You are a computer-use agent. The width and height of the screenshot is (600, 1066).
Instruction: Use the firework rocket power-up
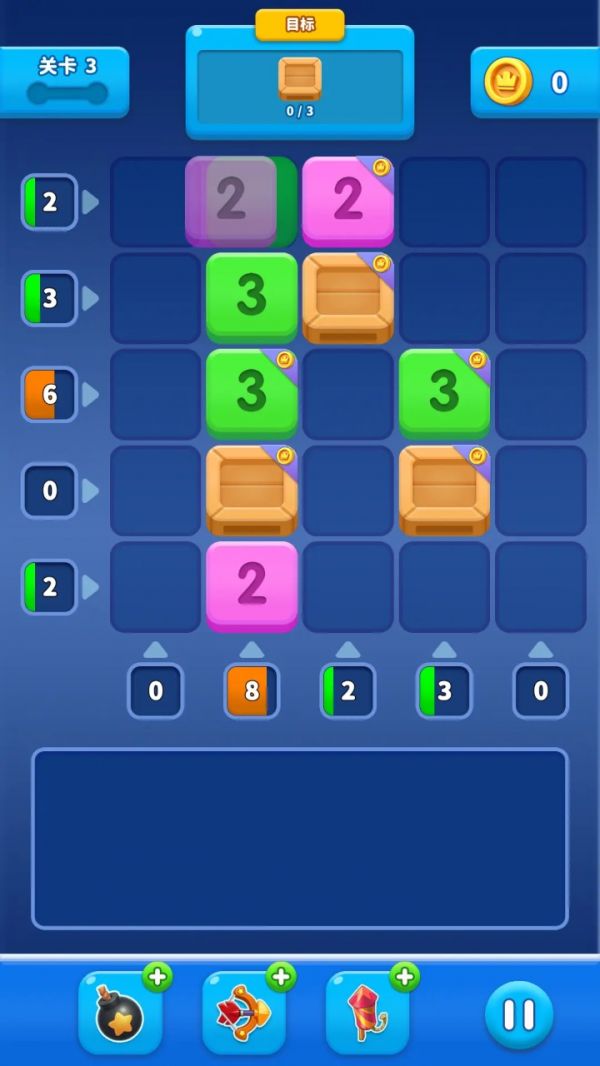367,1014
